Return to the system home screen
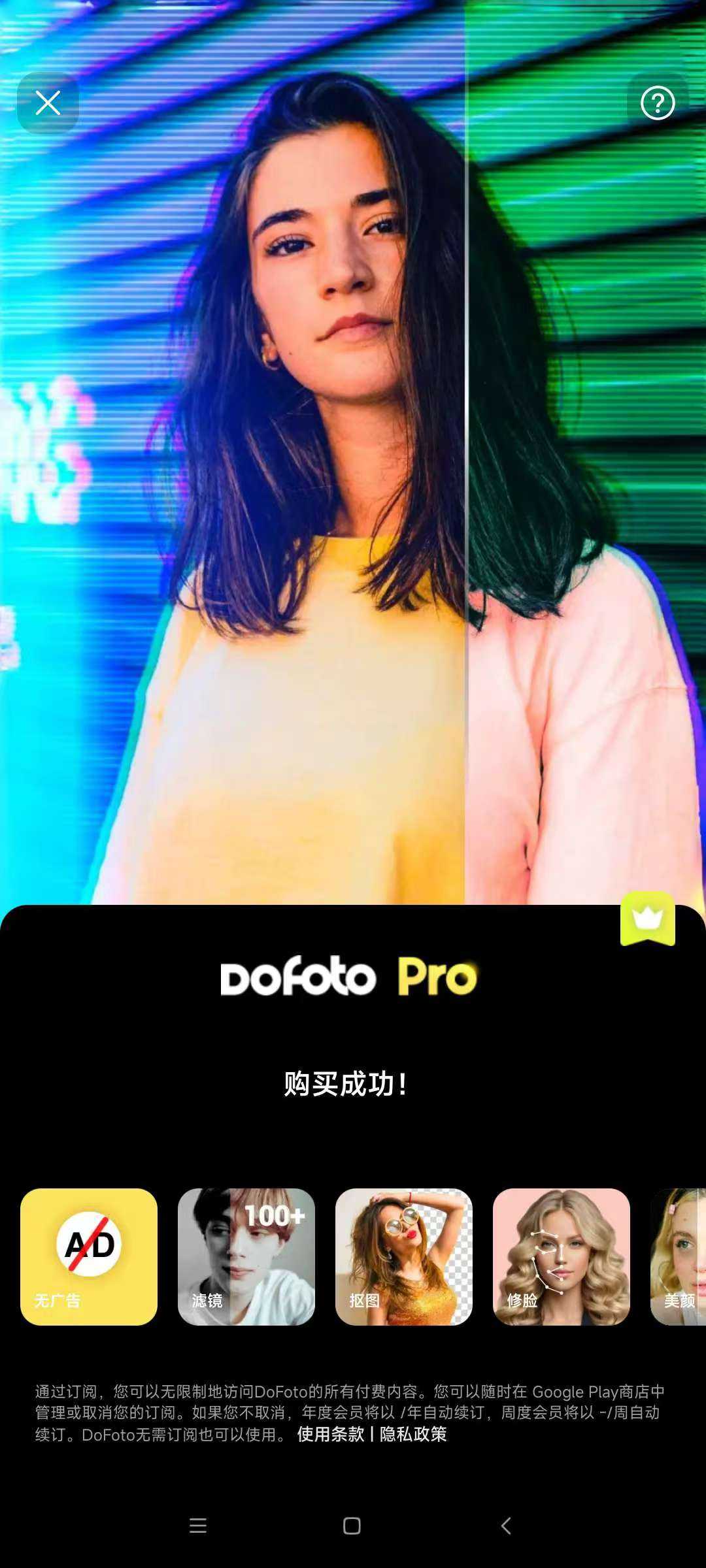 352,1526
